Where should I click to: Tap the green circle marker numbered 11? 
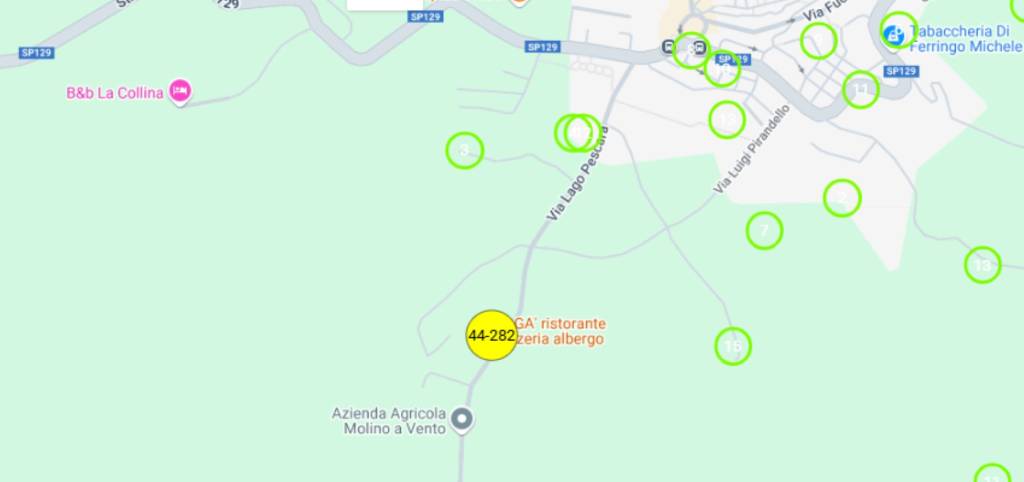(860, 90)
